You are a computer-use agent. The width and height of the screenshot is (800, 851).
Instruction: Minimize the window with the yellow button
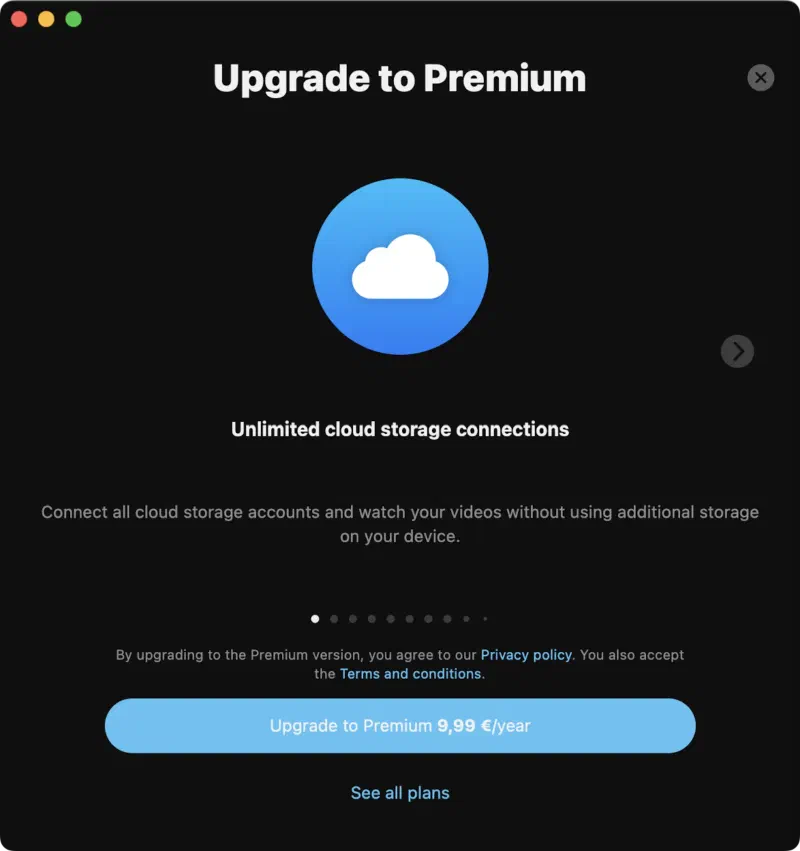click(x=46, y=19)
